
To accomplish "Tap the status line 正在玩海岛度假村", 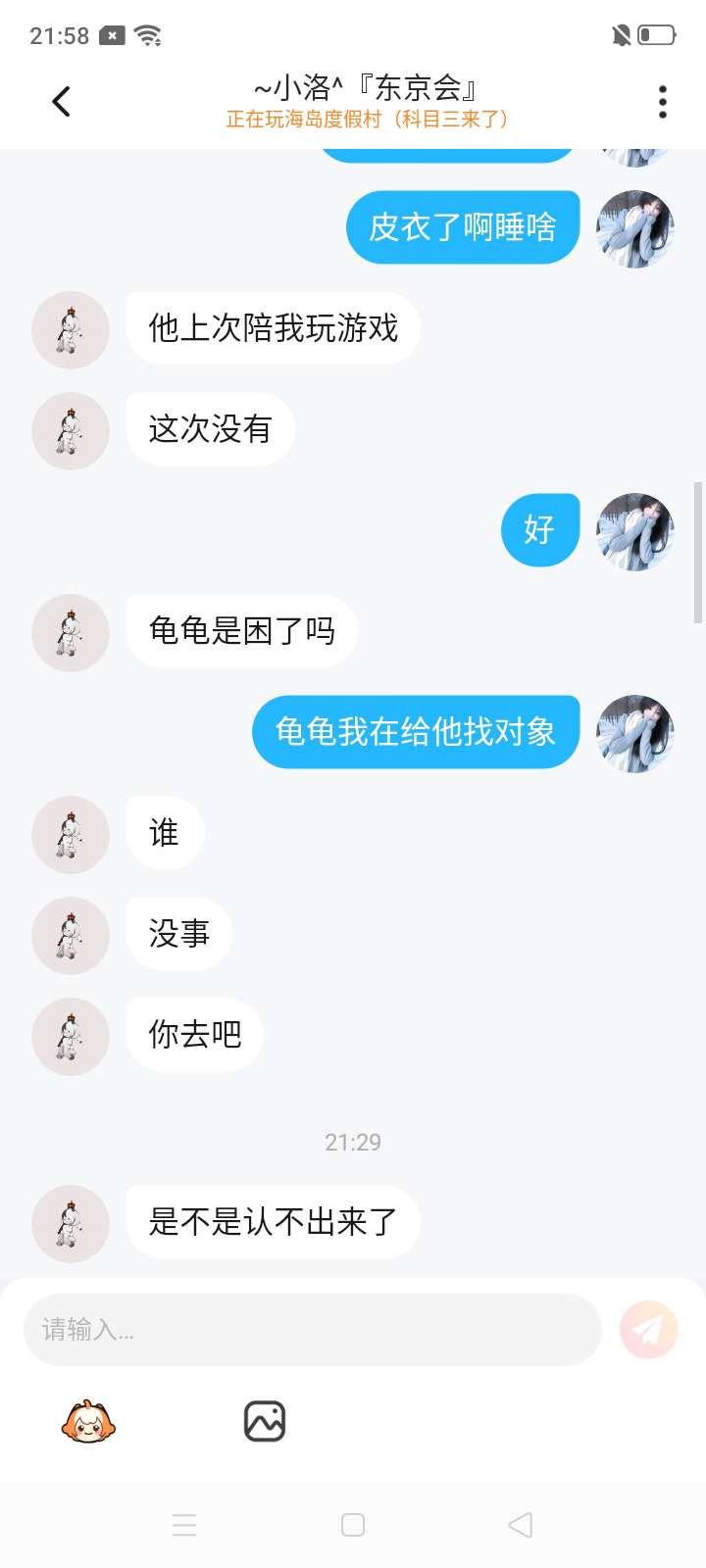I will pyautogui.click(x=367, y=120).
